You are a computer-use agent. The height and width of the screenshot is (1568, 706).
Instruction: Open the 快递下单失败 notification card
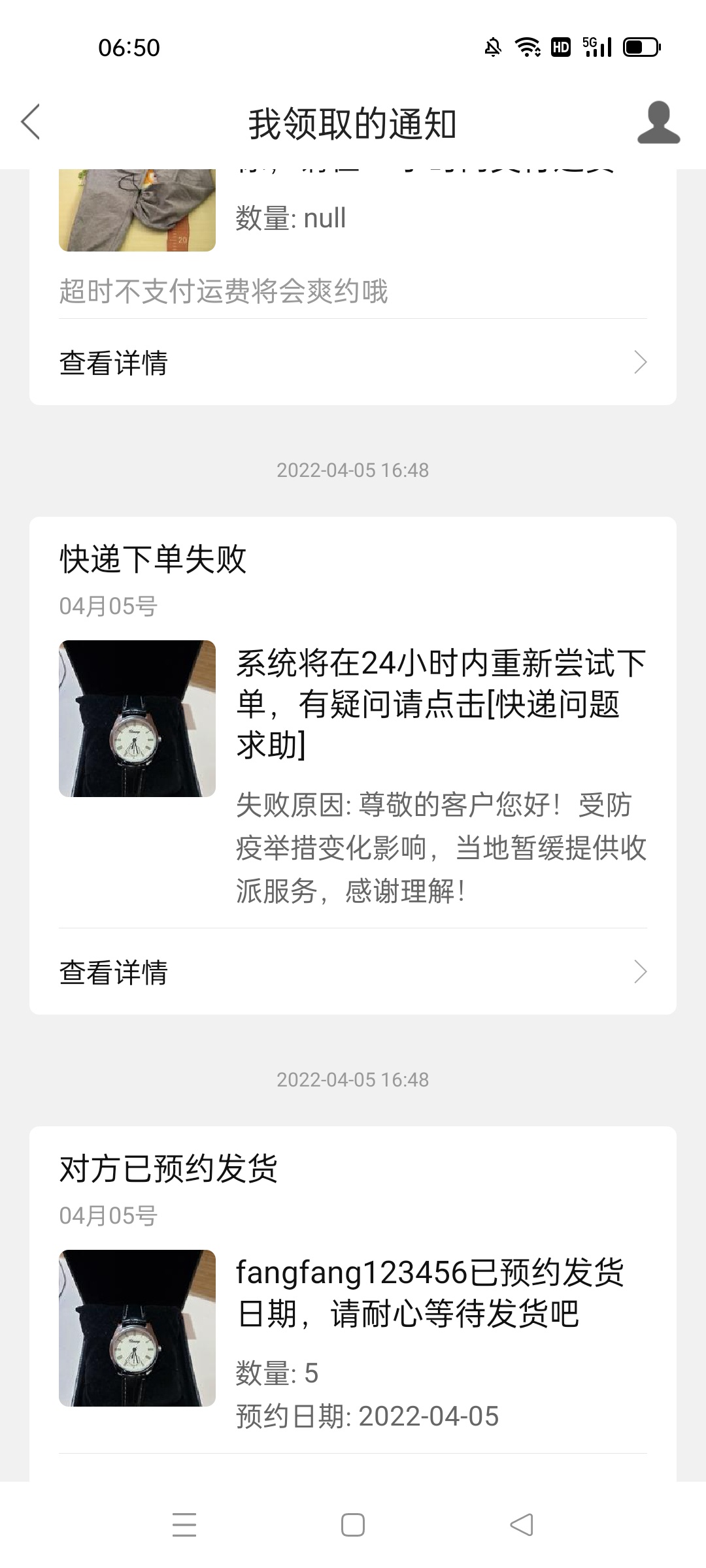(353, 766)
